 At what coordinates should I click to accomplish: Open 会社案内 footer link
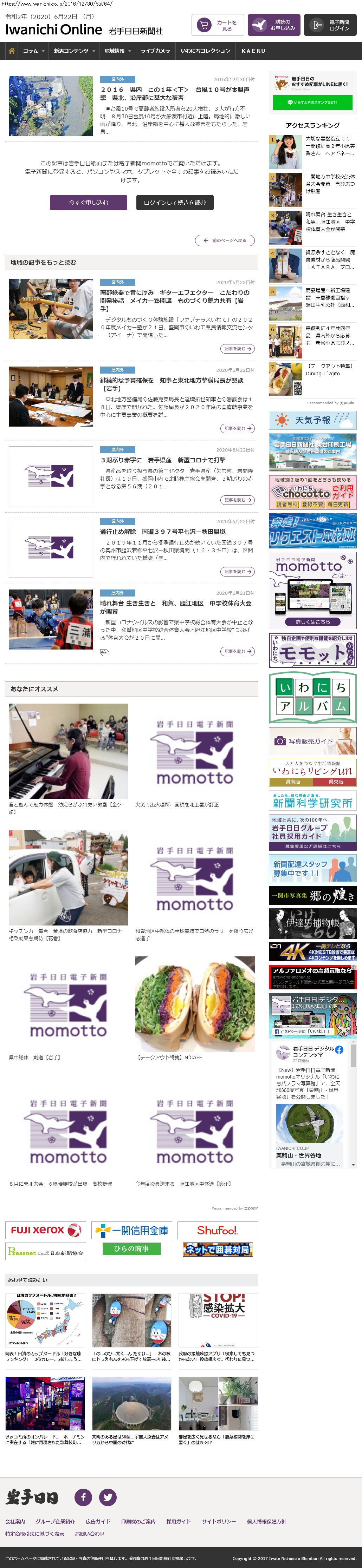(15, 1521)
